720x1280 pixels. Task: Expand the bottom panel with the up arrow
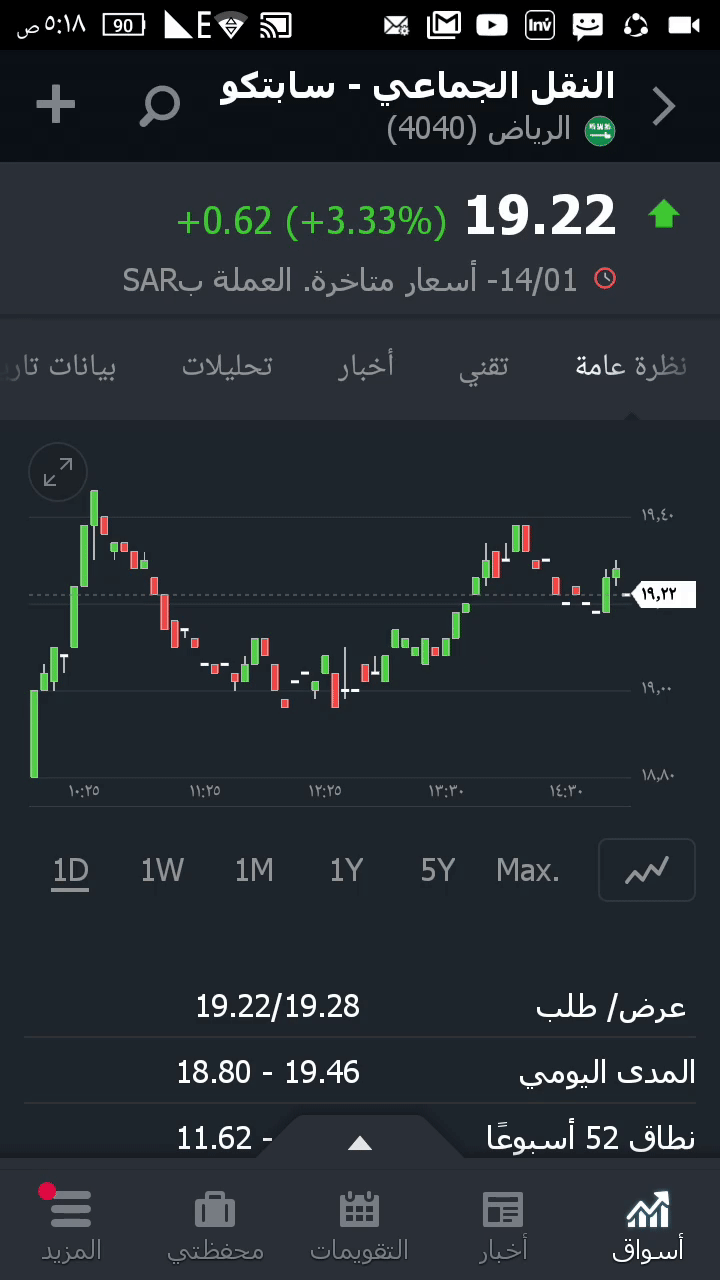(360, 1143)
